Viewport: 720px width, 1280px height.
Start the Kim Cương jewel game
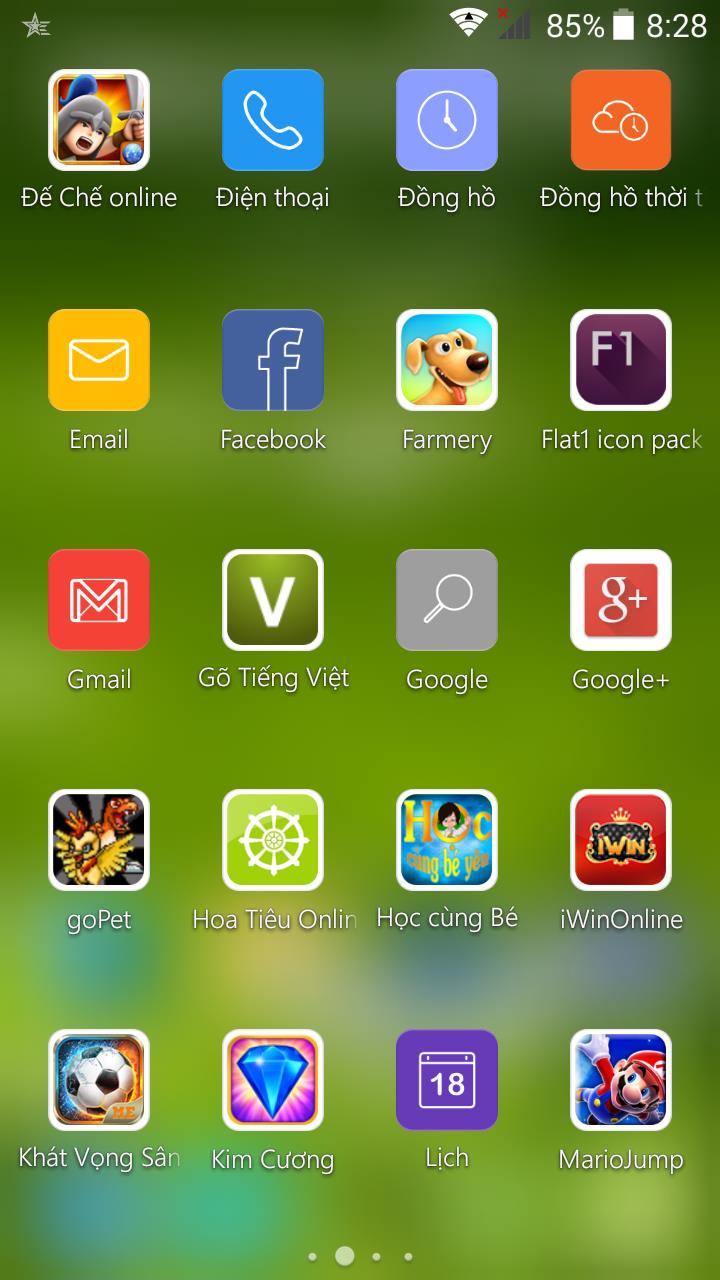click(273, 1080)
